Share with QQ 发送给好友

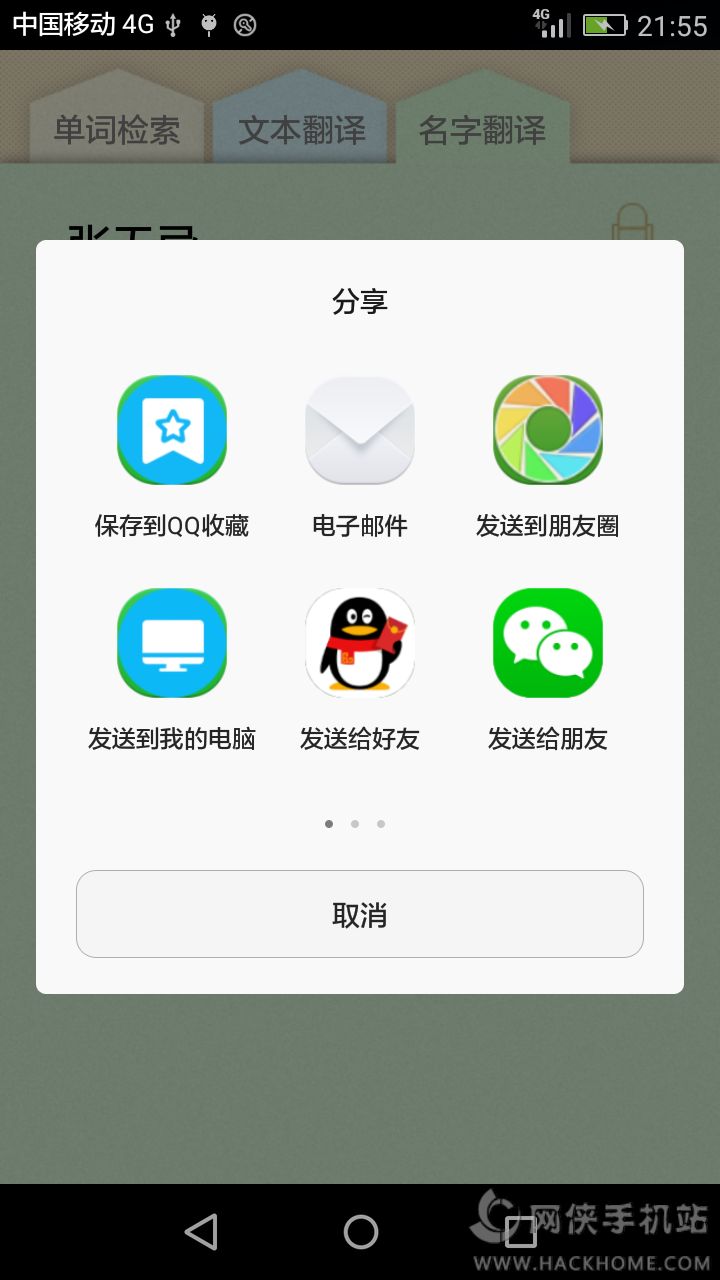pyautogui.click(x=360, y=643)
